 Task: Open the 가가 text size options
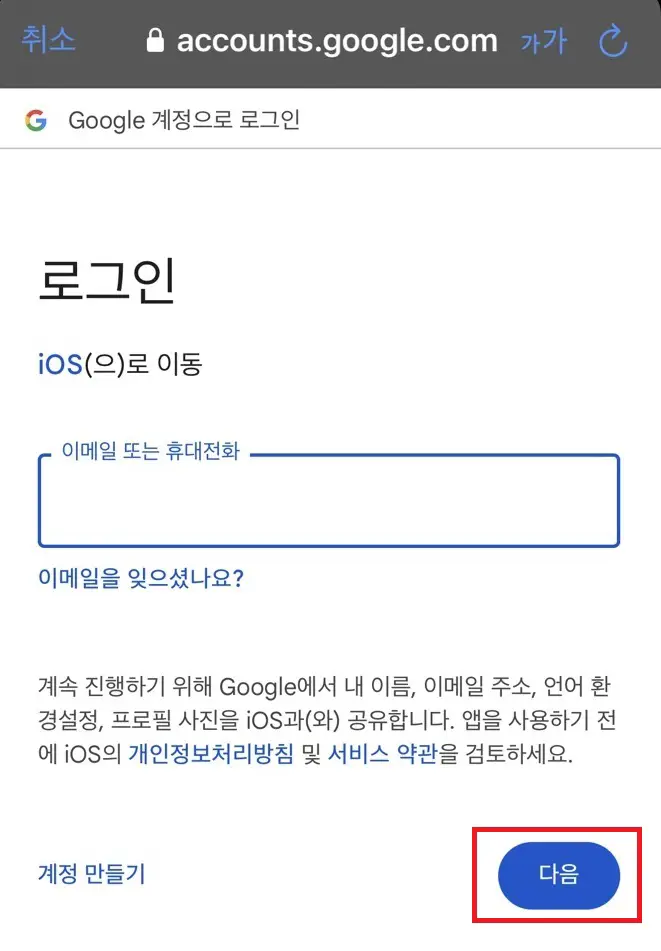point(543,42)
